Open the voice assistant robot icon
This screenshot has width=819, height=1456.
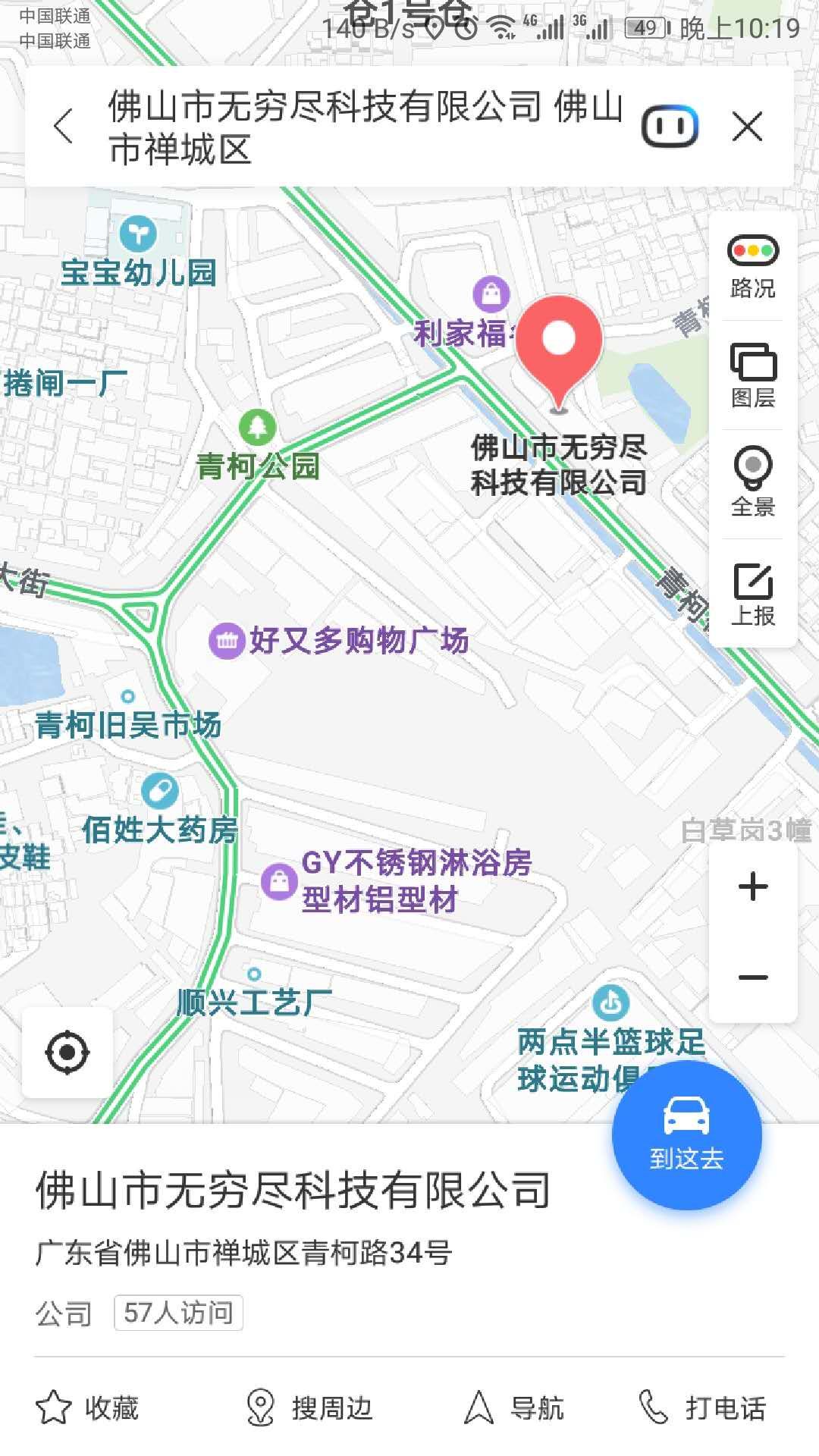point(670,127)
